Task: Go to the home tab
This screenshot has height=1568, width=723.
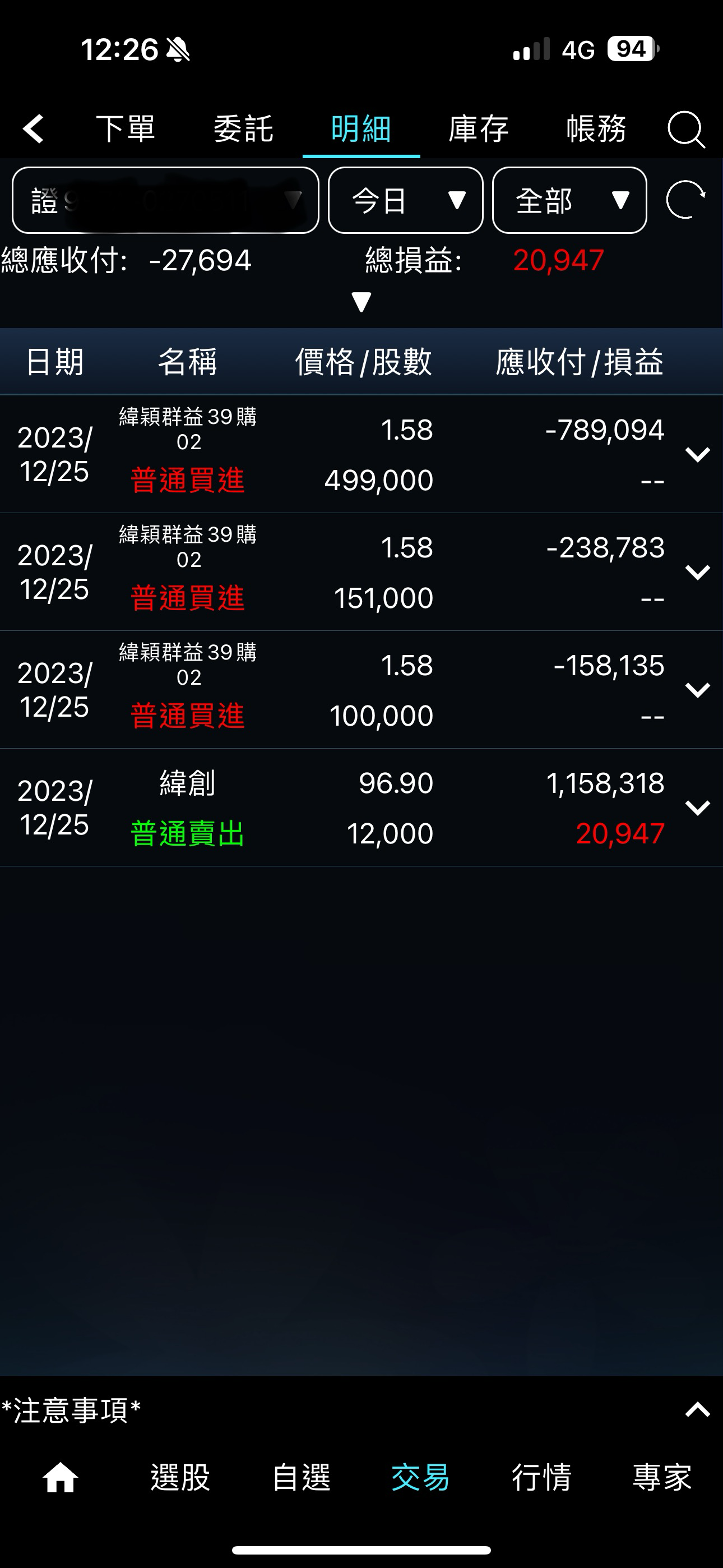Action: point(61,1477)
